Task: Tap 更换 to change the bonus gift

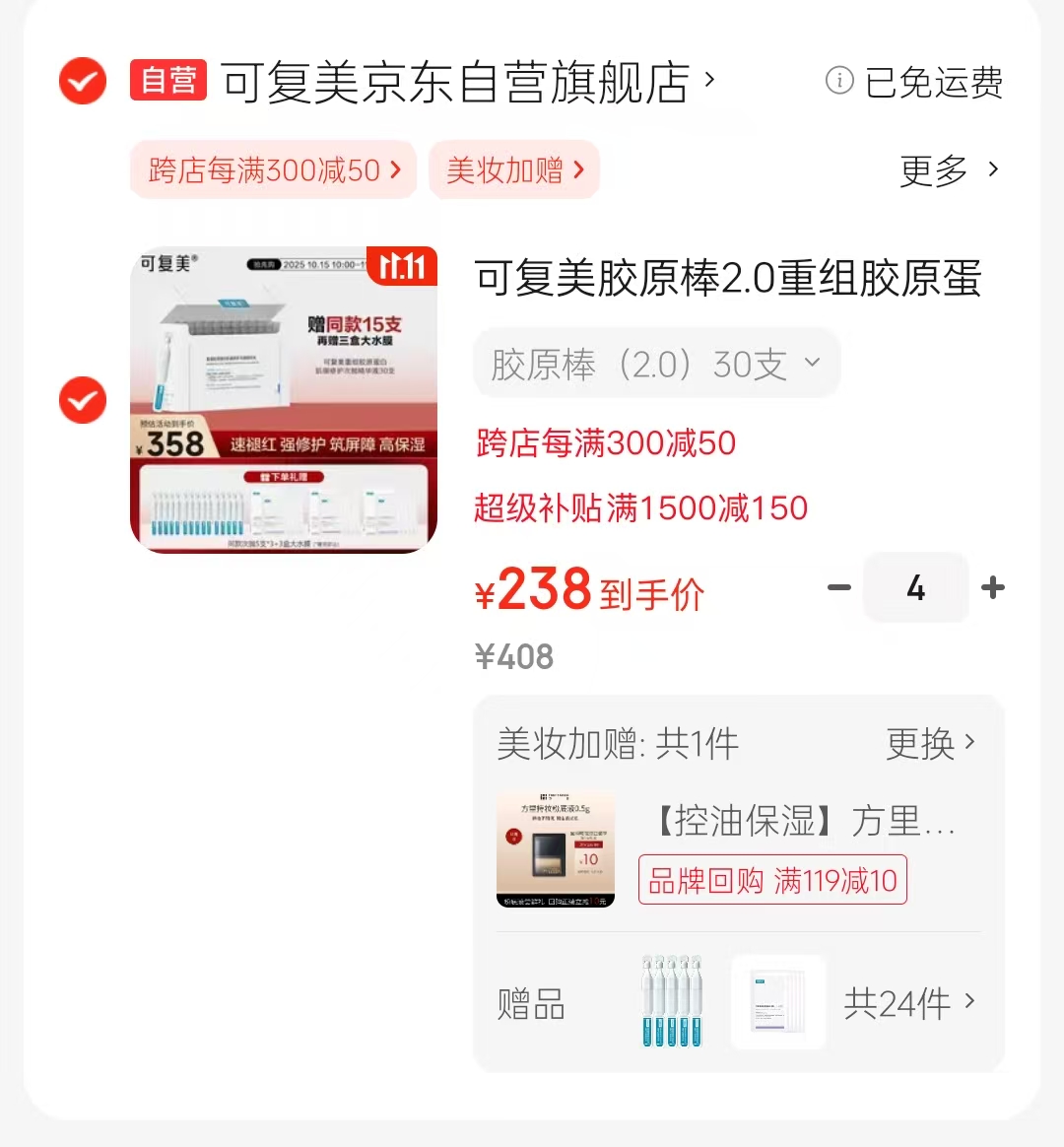Action: [x=930, y=743]
